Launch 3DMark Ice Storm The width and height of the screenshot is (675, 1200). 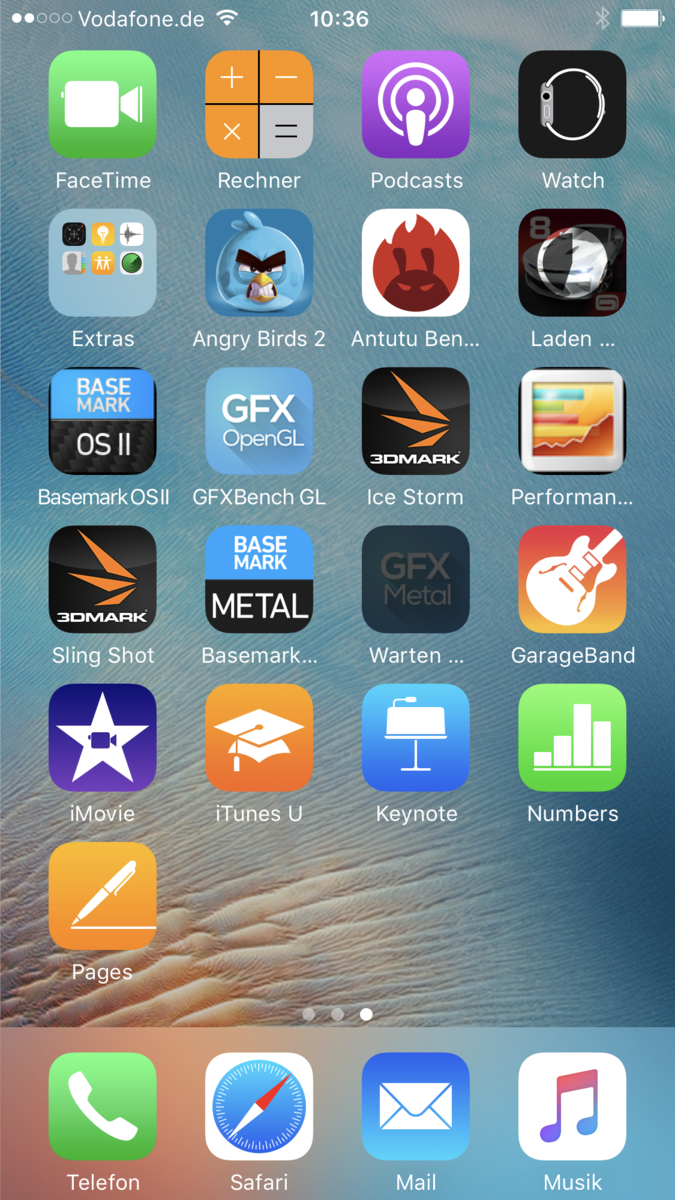tap(416, 421)
